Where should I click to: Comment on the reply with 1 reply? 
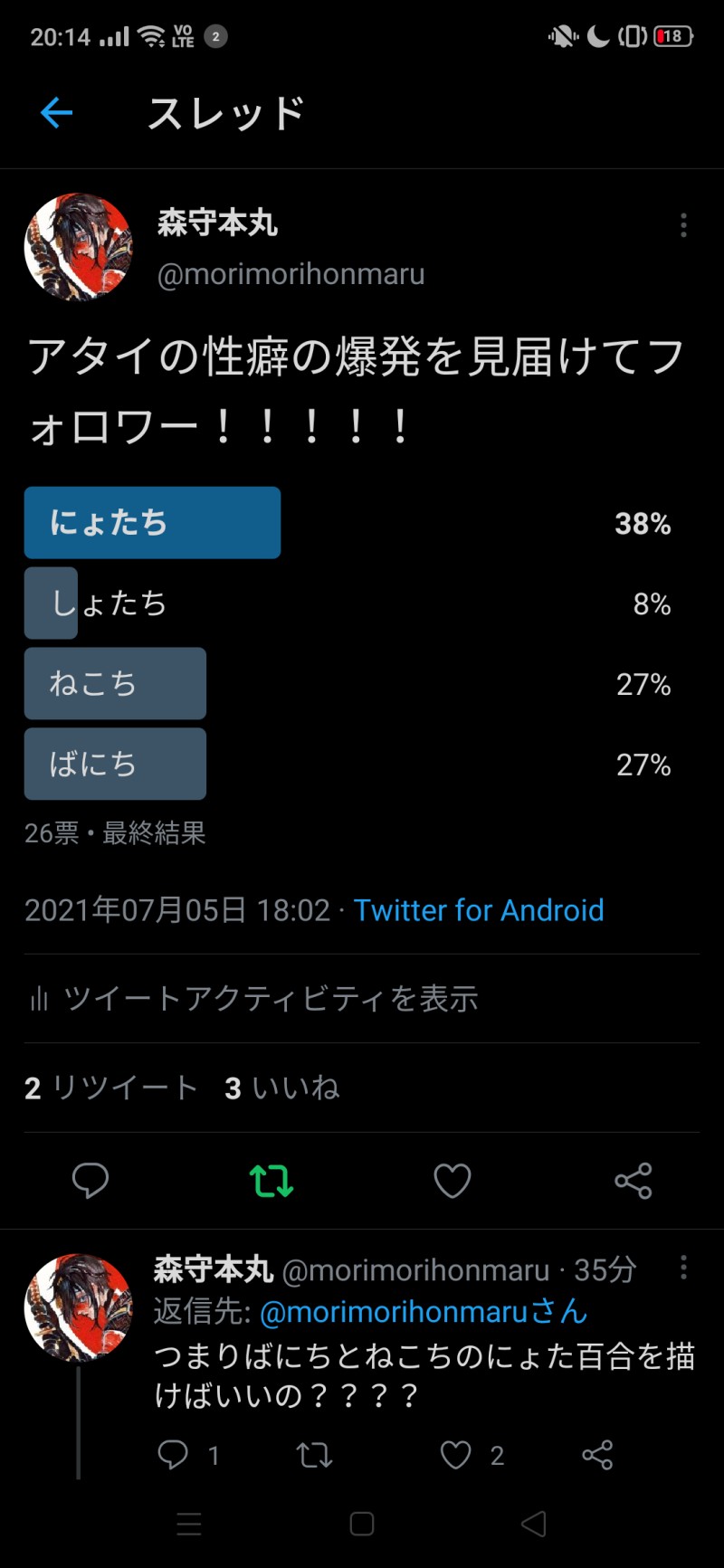click(174, 1455)
